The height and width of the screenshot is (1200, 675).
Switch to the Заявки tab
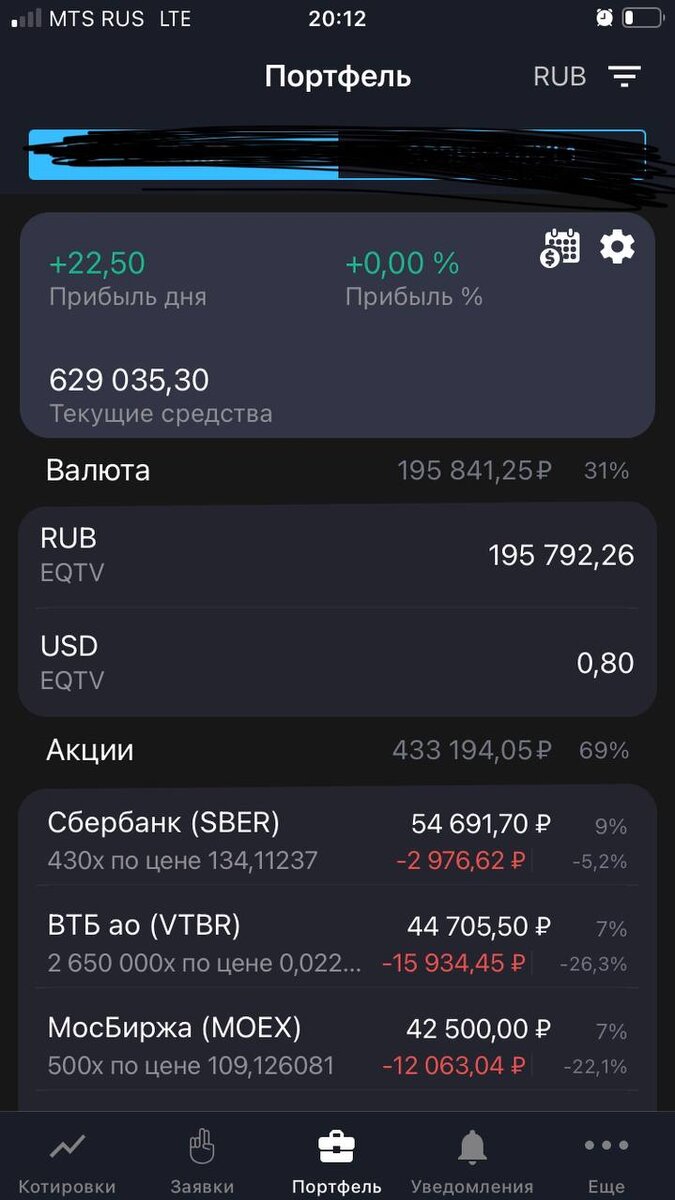point(202,1160)
